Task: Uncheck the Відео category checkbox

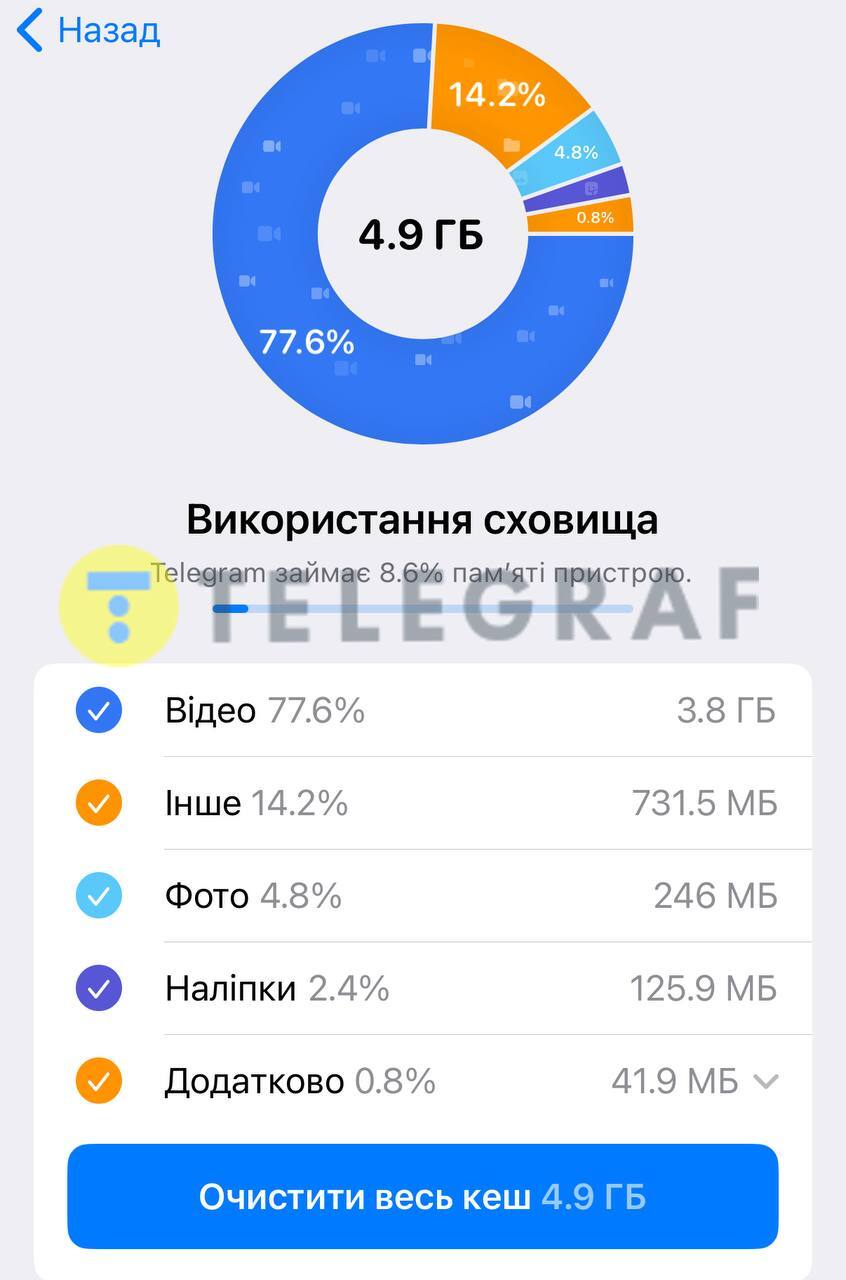Action: coord(98,711)
